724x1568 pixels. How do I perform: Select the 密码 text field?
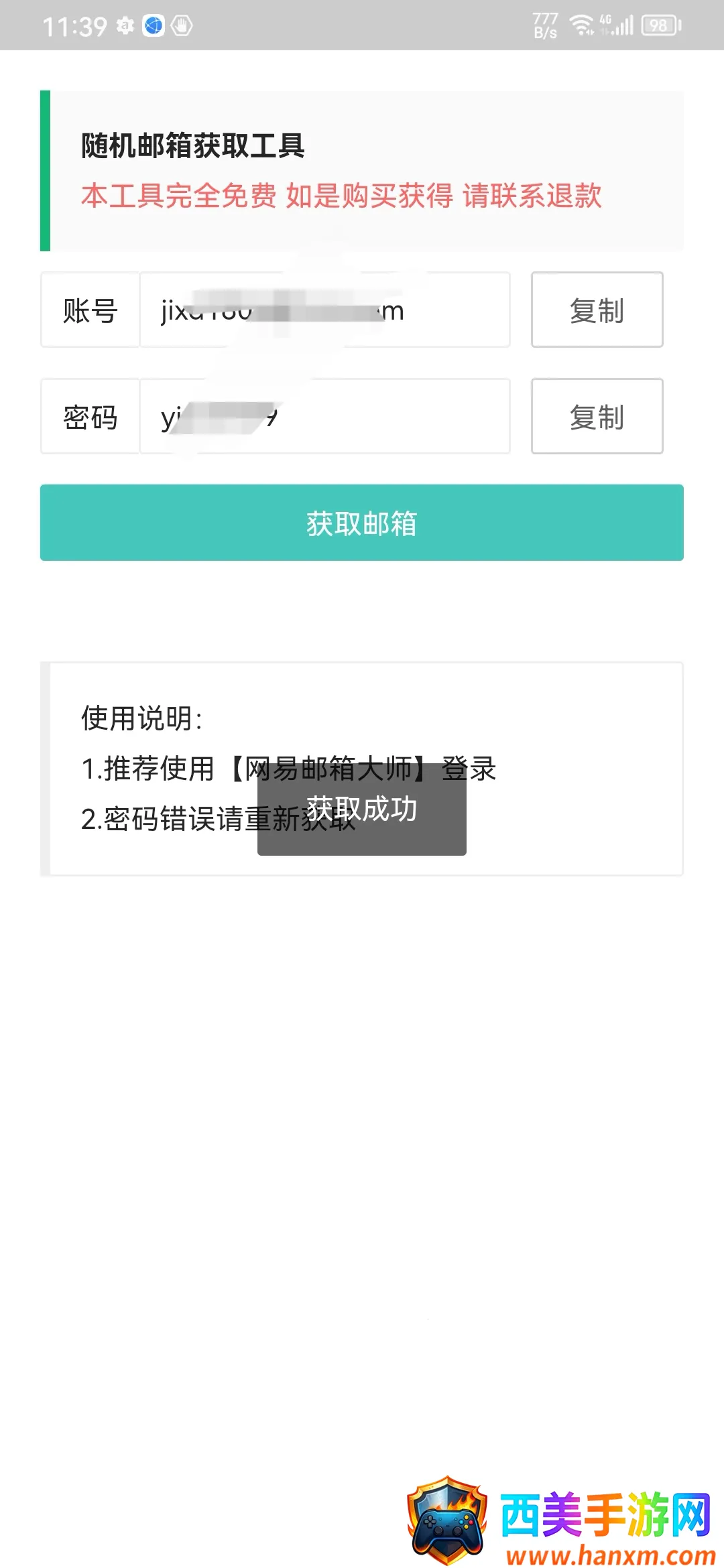click(x=324, y=416)
